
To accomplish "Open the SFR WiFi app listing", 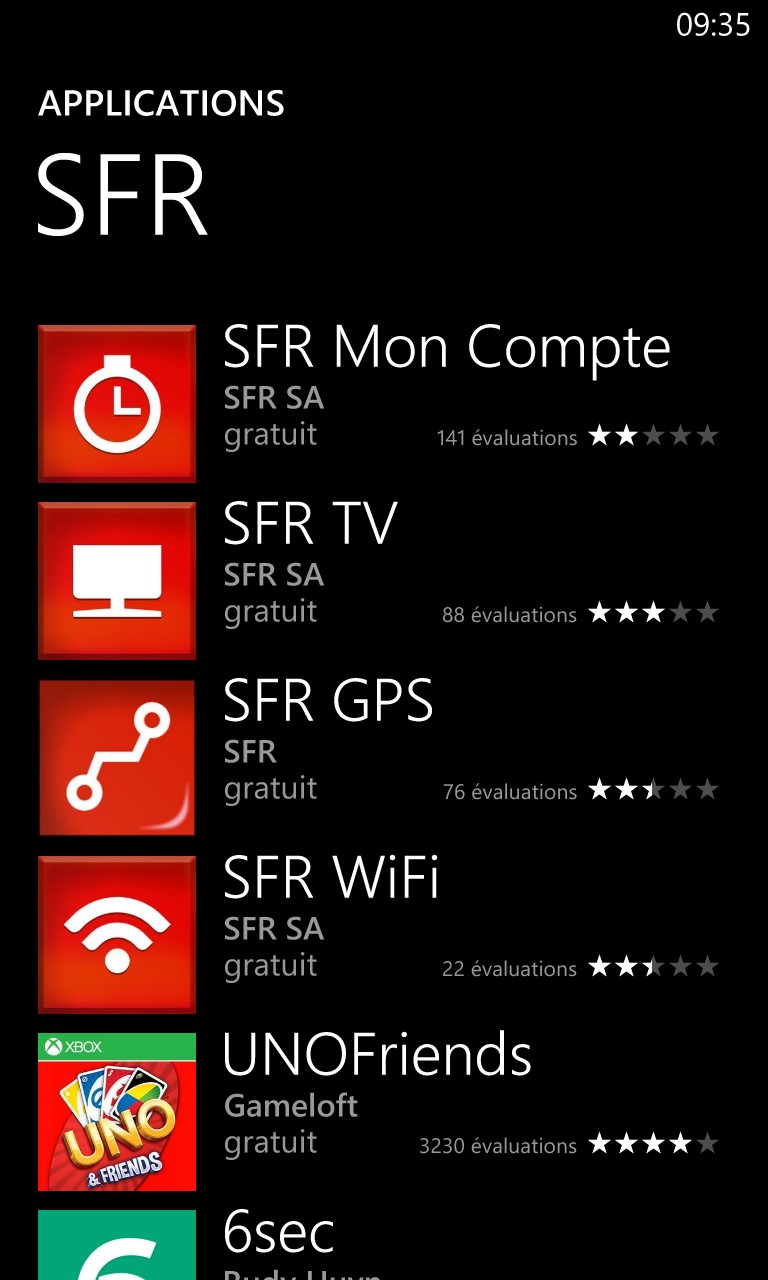I will pyautogui.click(x=379, y=935).
